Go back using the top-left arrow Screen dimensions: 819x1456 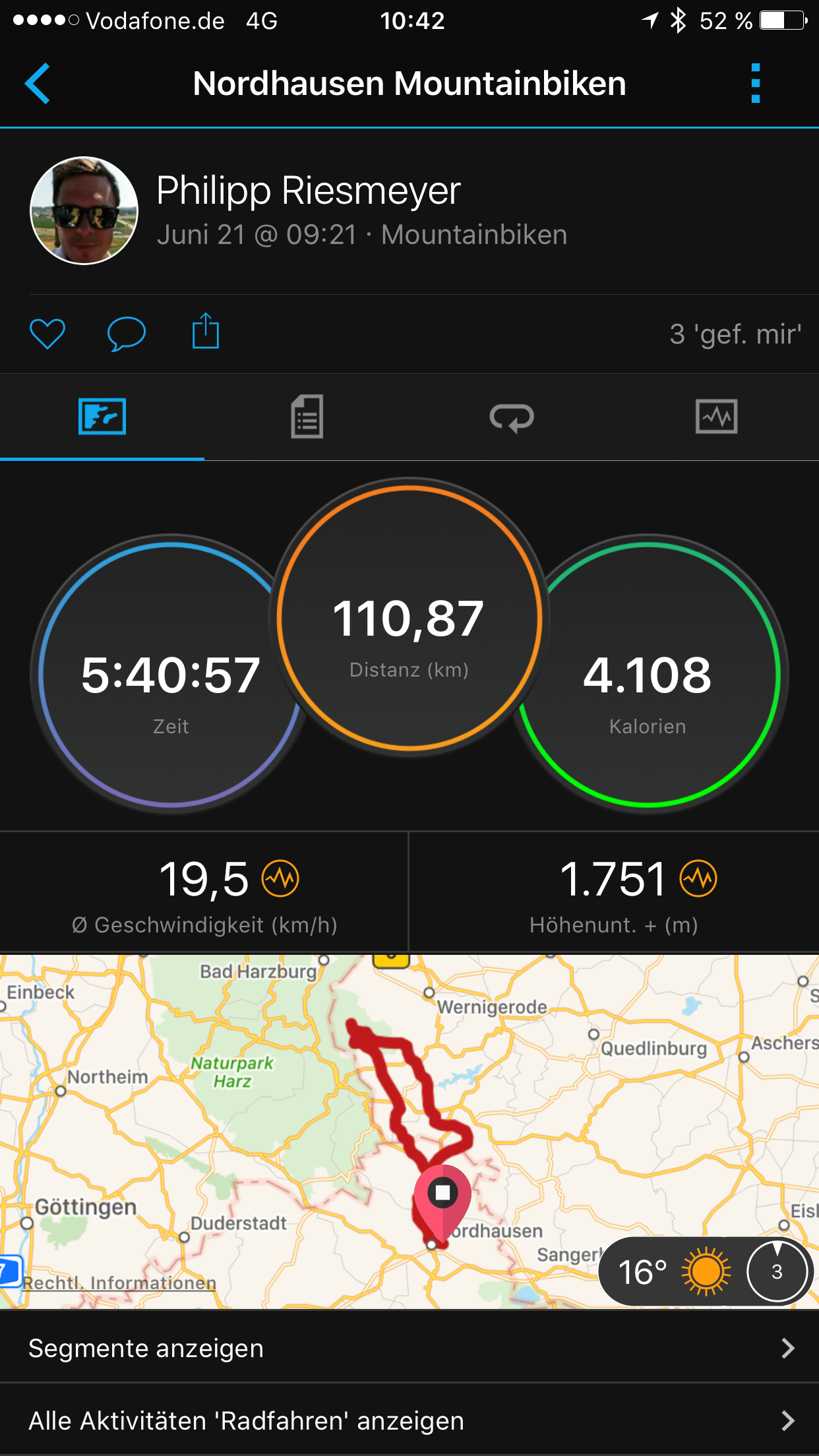38,84
